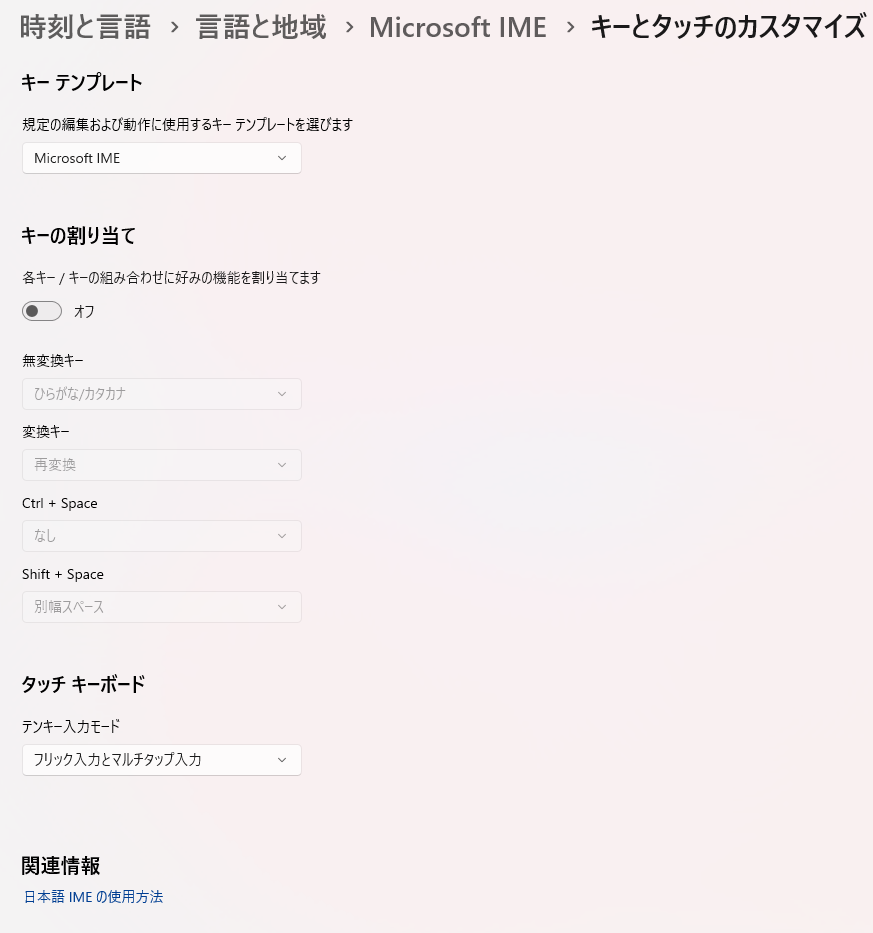Screen dimensions: 873x933
Task: Expand the キー テンプレート dropdown
Action: click(161, 158)
